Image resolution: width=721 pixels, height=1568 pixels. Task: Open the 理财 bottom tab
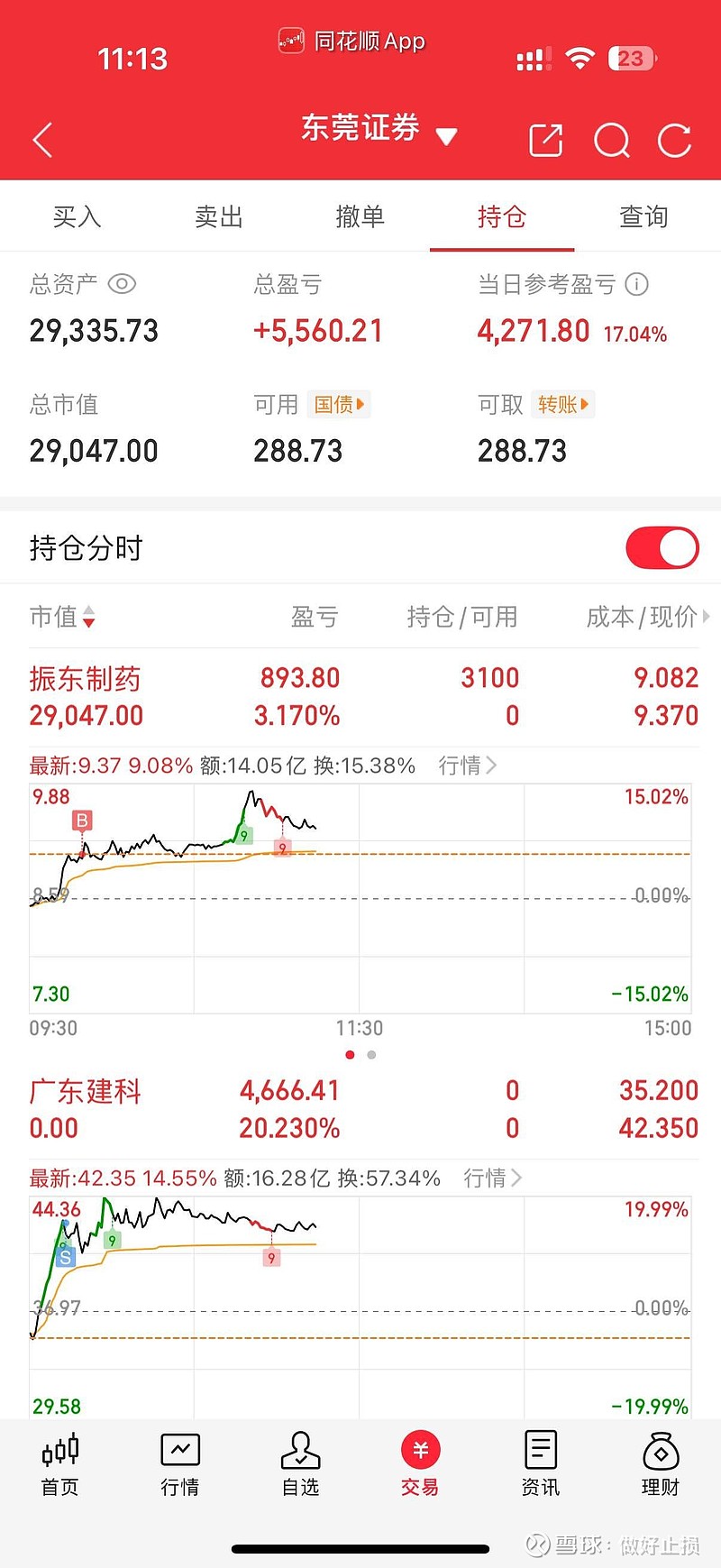(x=661, y=1464)
